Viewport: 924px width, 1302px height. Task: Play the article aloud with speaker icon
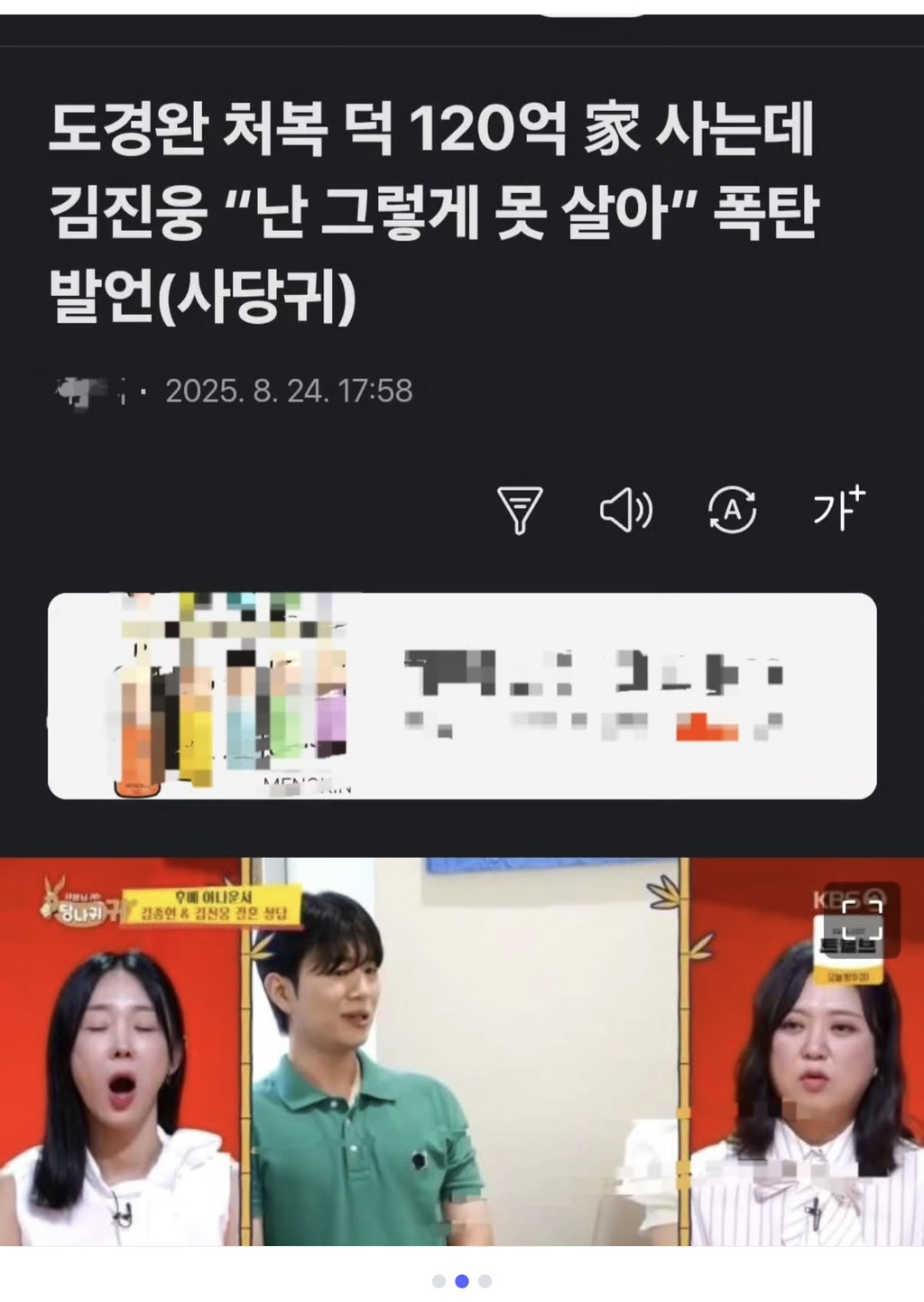626,510
